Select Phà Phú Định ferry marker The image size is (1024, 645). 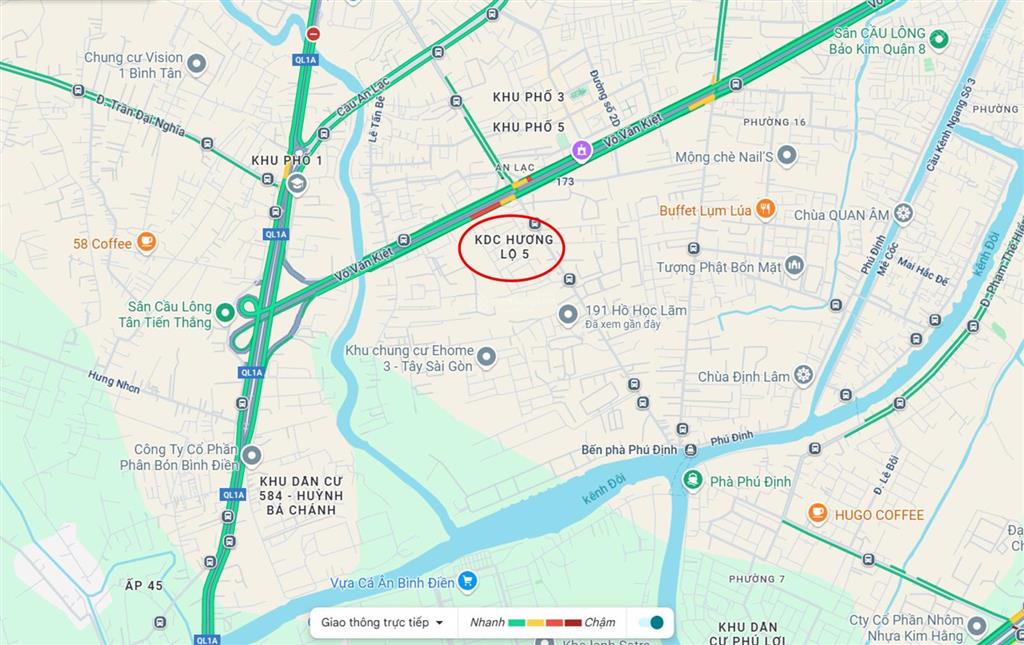692,481
